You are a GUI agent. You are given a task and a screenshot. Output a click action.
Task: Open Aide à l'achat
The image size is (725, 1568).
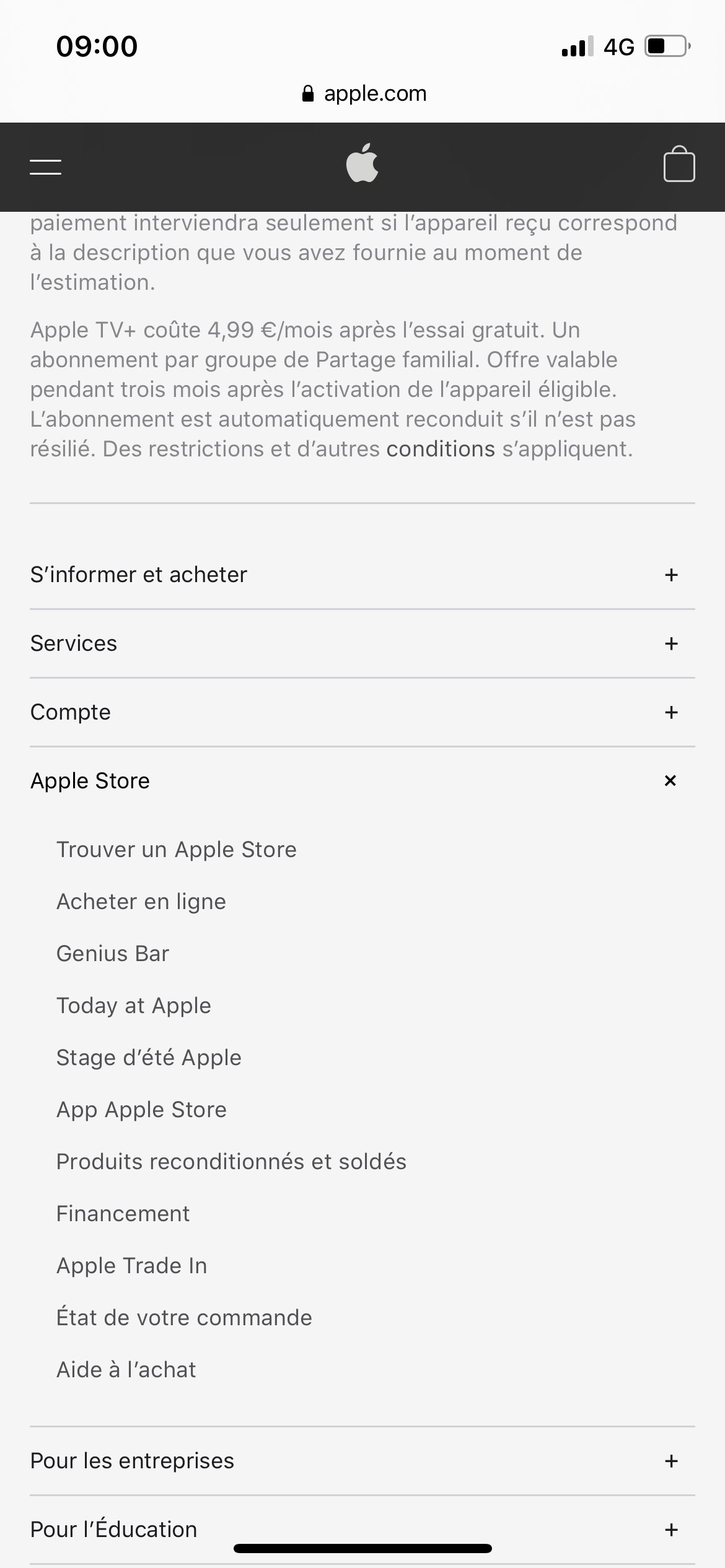pos(126,1370)
